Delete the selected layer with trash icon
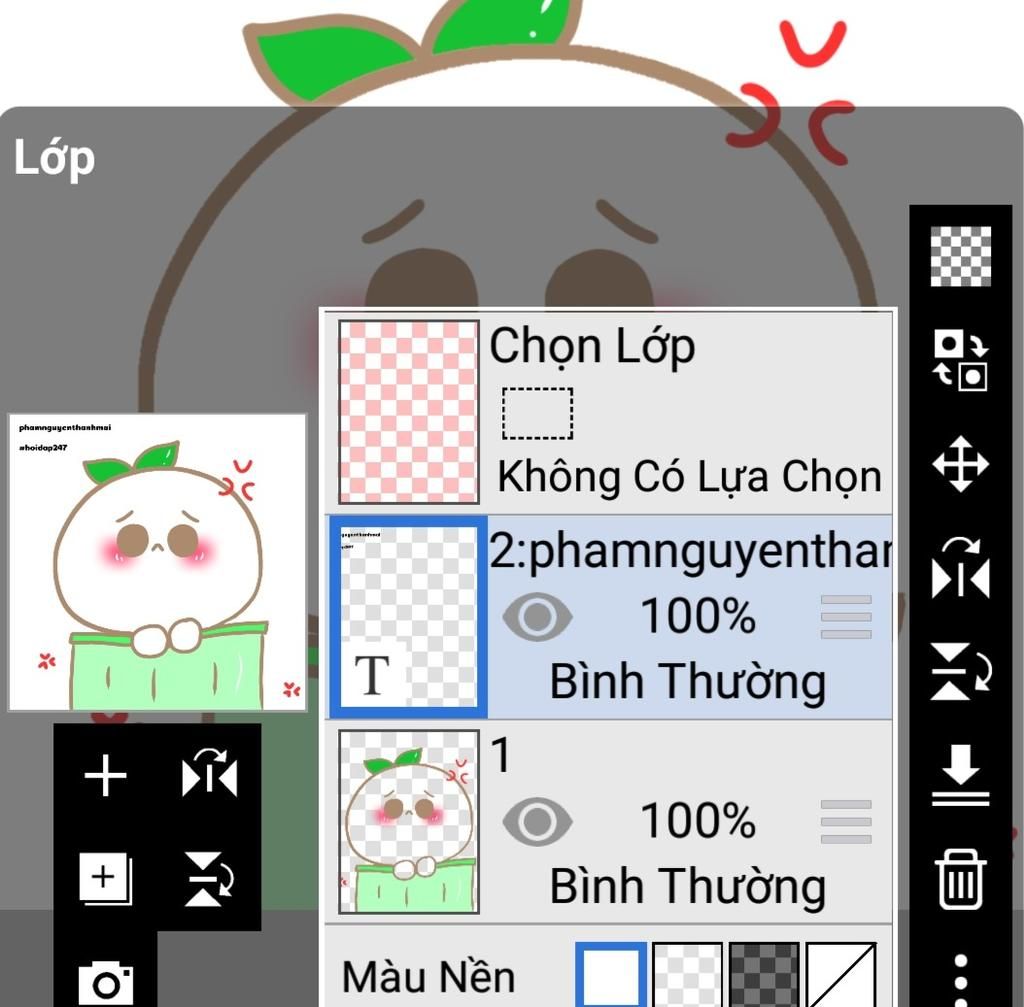The image size is (1024, 1007). point(960,880)
